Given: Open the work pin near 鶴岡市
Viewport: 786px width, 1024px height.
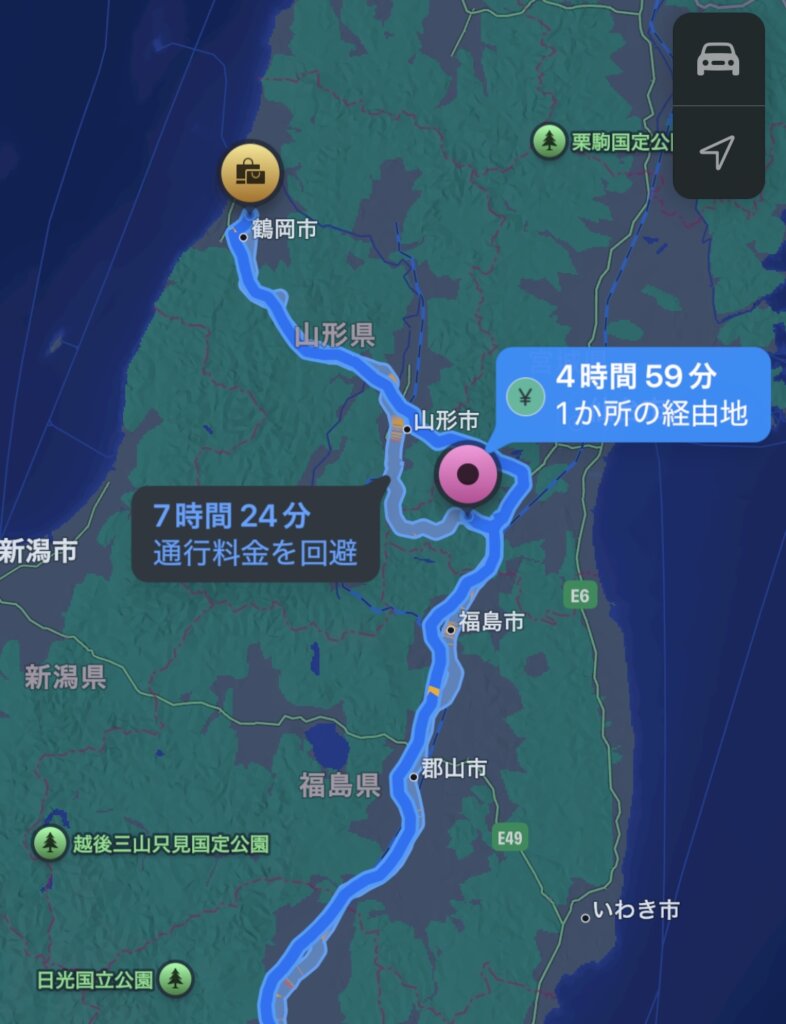Looking at the screenshot, I should (x=250, y=174).
